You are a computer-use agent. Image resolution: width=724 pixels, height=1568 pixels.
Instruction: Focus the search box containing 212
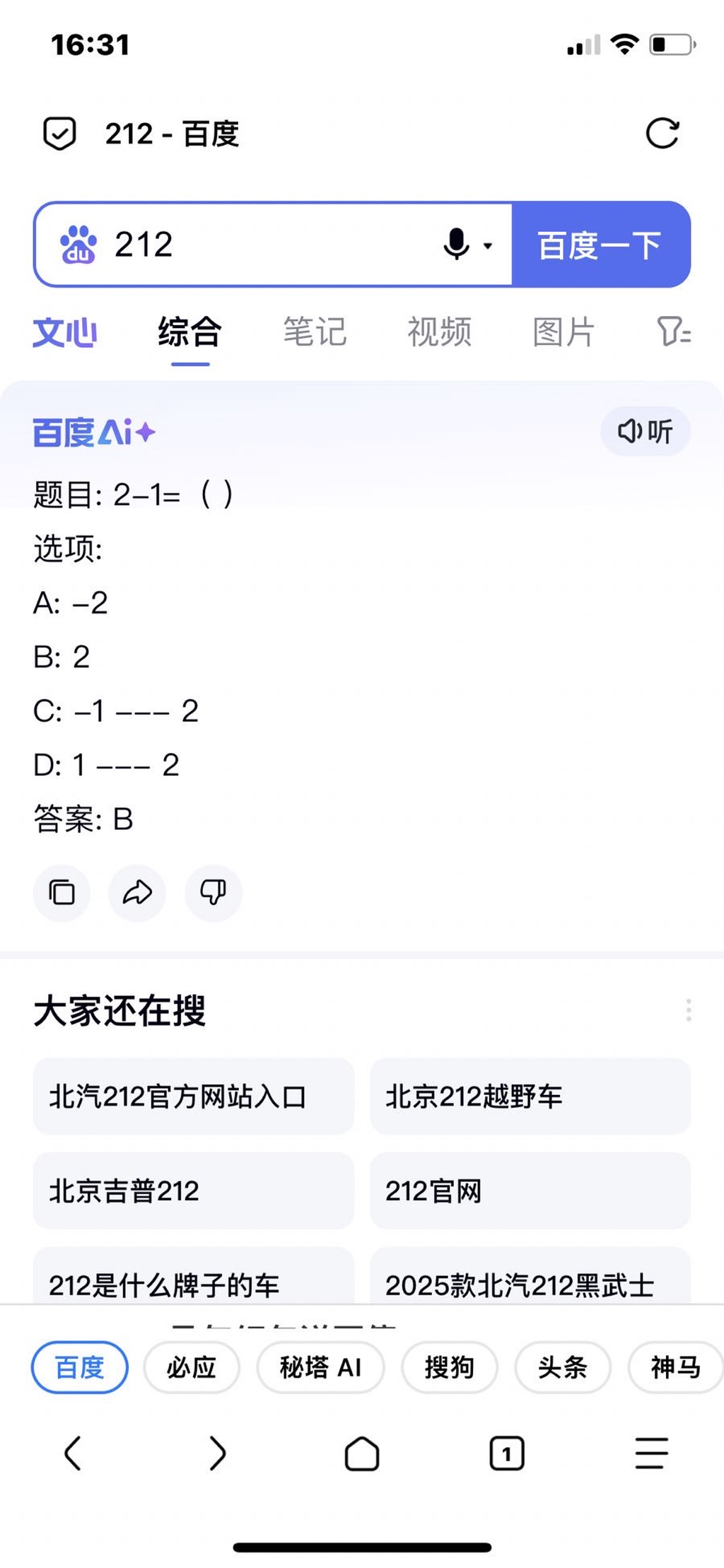pyautogui.click(x=269, y=245)
